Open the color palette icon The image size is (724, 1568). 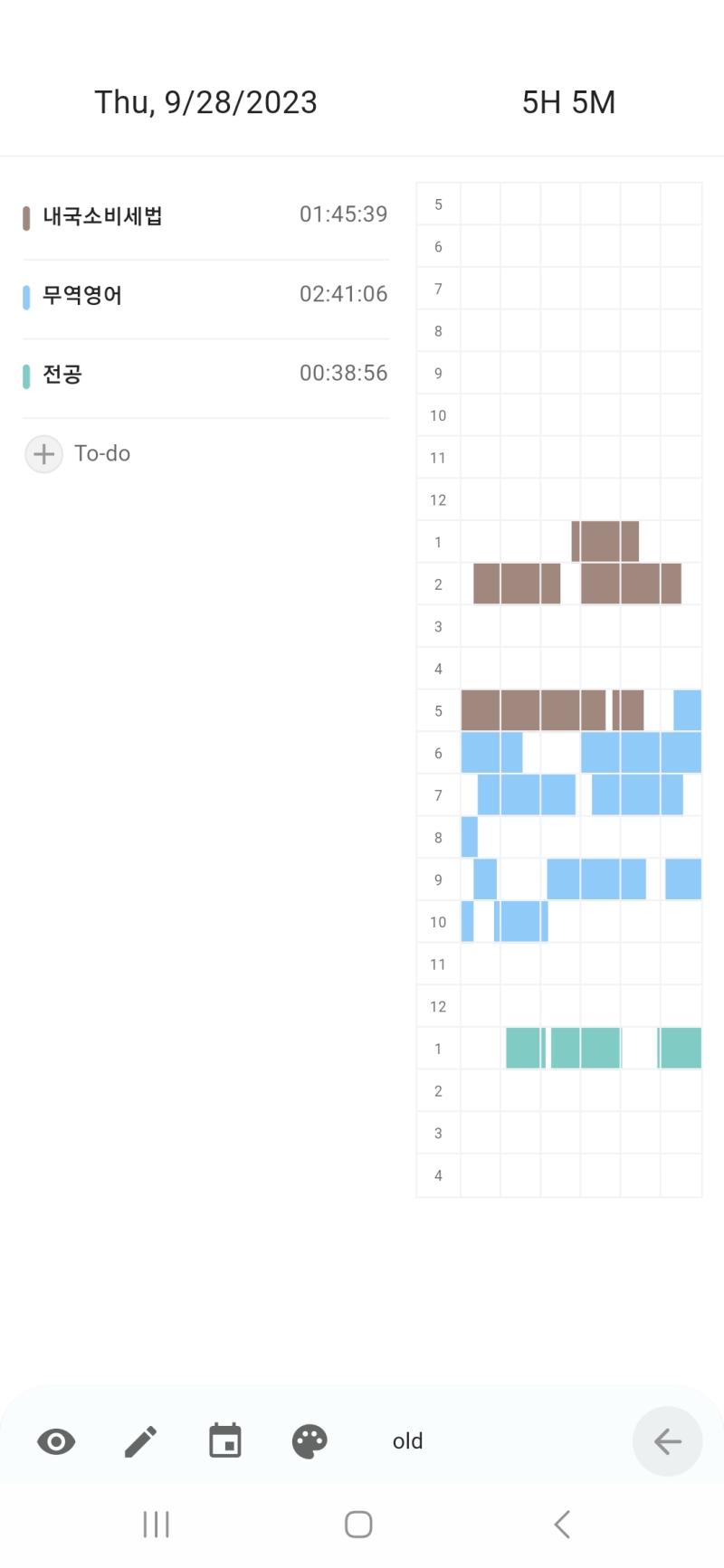[310, 1441]
